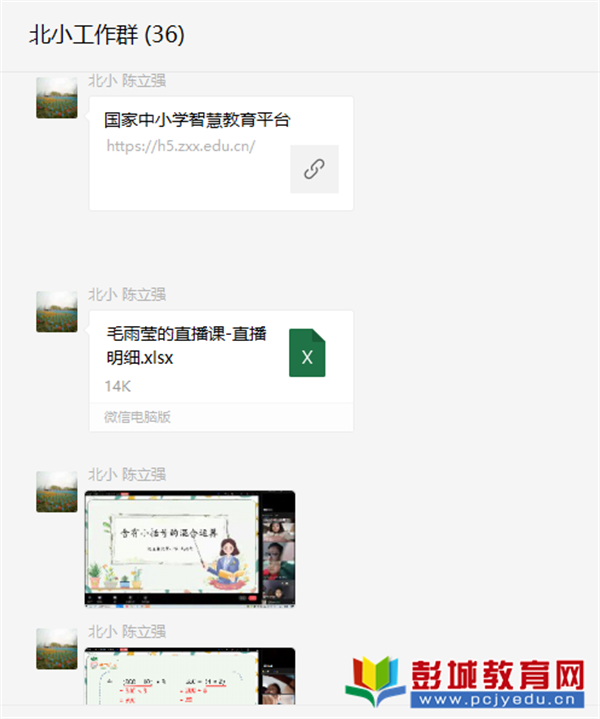This screenshot has width=600, height=719.
Task: Tap 陈立强's avatar beside the link card message
Action: pos(57,97)
